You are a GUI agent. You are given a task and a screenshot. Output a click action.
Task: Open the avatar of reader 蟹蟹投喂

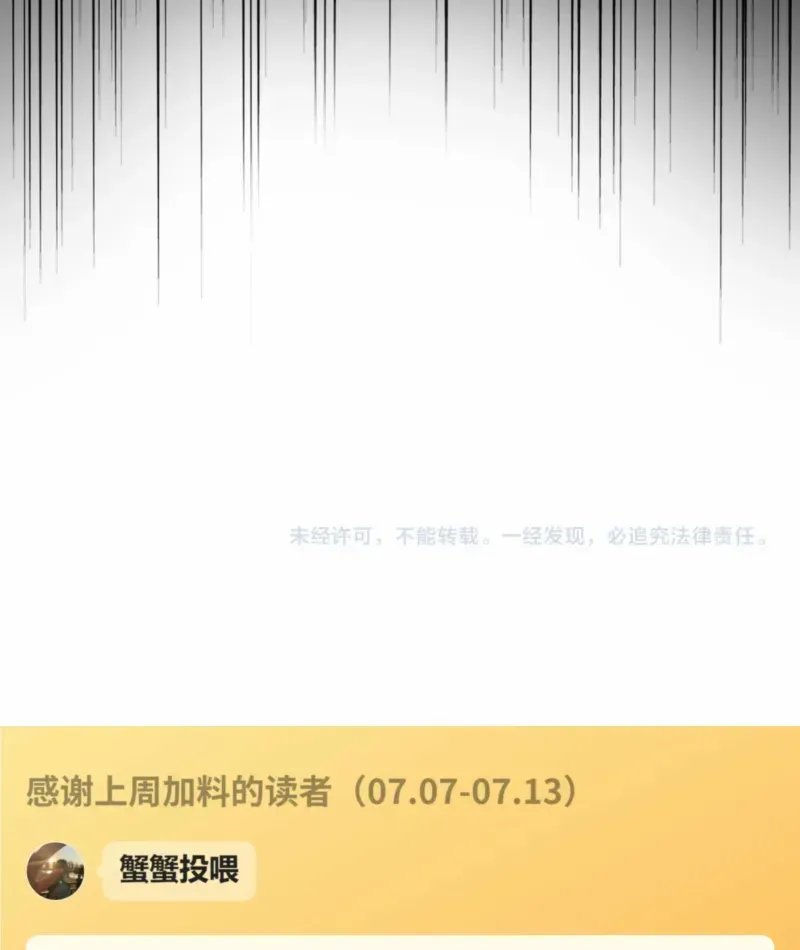click(x=55, y=870)
